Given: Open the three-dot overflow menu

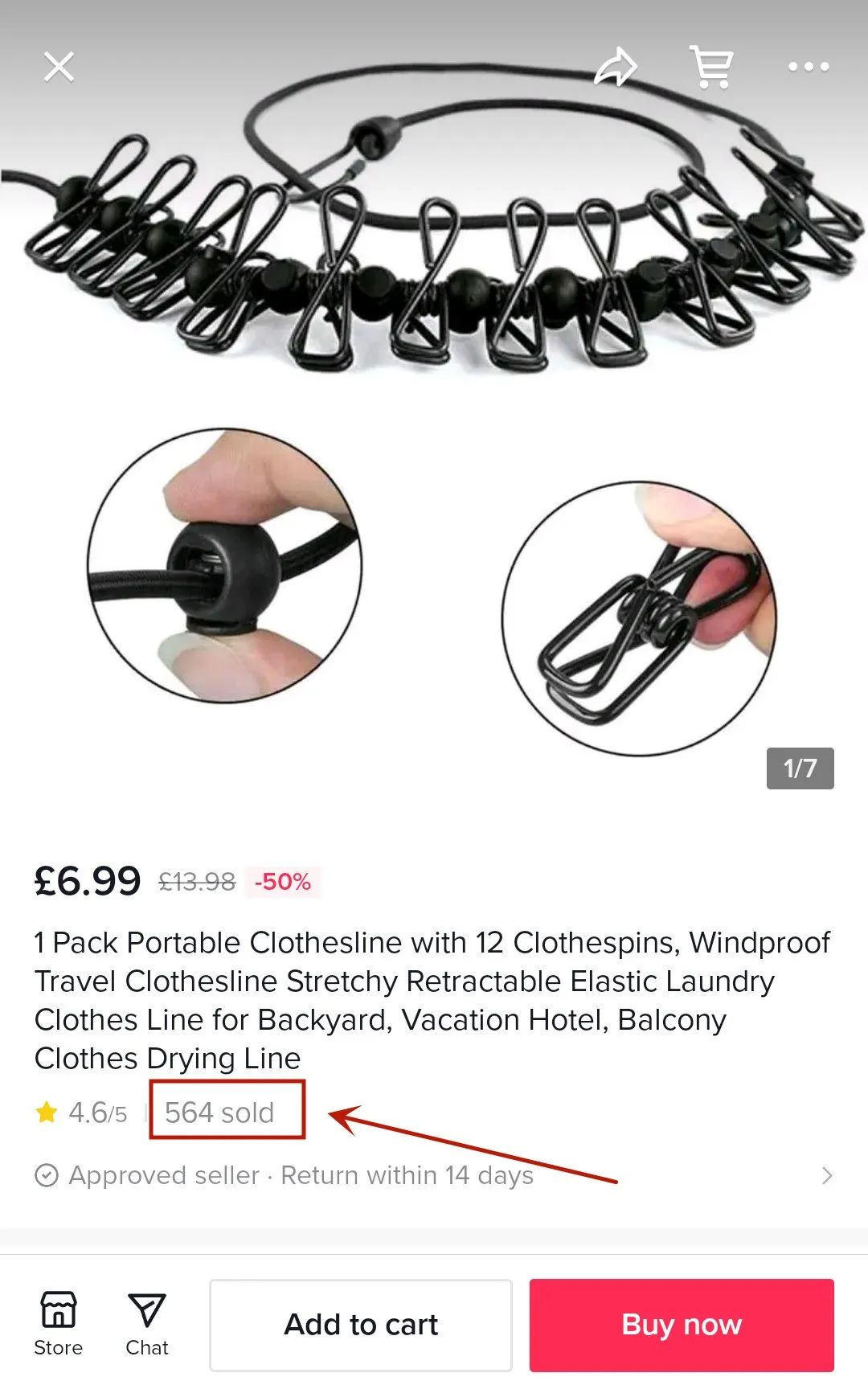Looking at the screenshot, I should 808,67.
